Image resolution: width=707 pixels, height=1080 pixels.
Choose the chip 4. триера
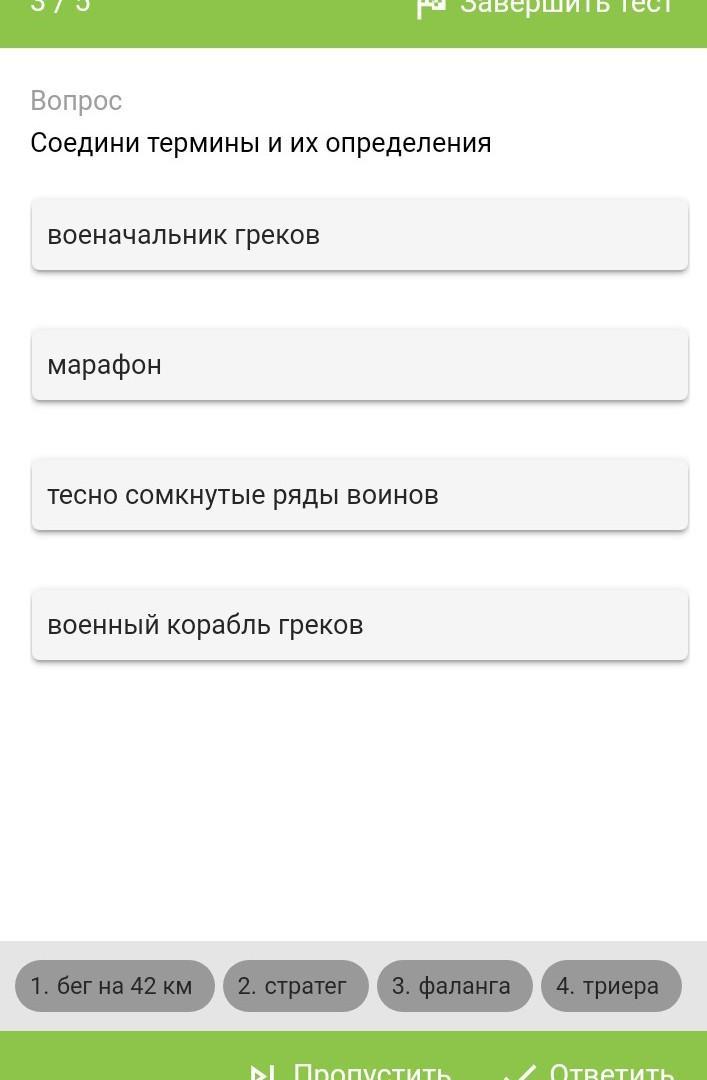click(610, 986)
